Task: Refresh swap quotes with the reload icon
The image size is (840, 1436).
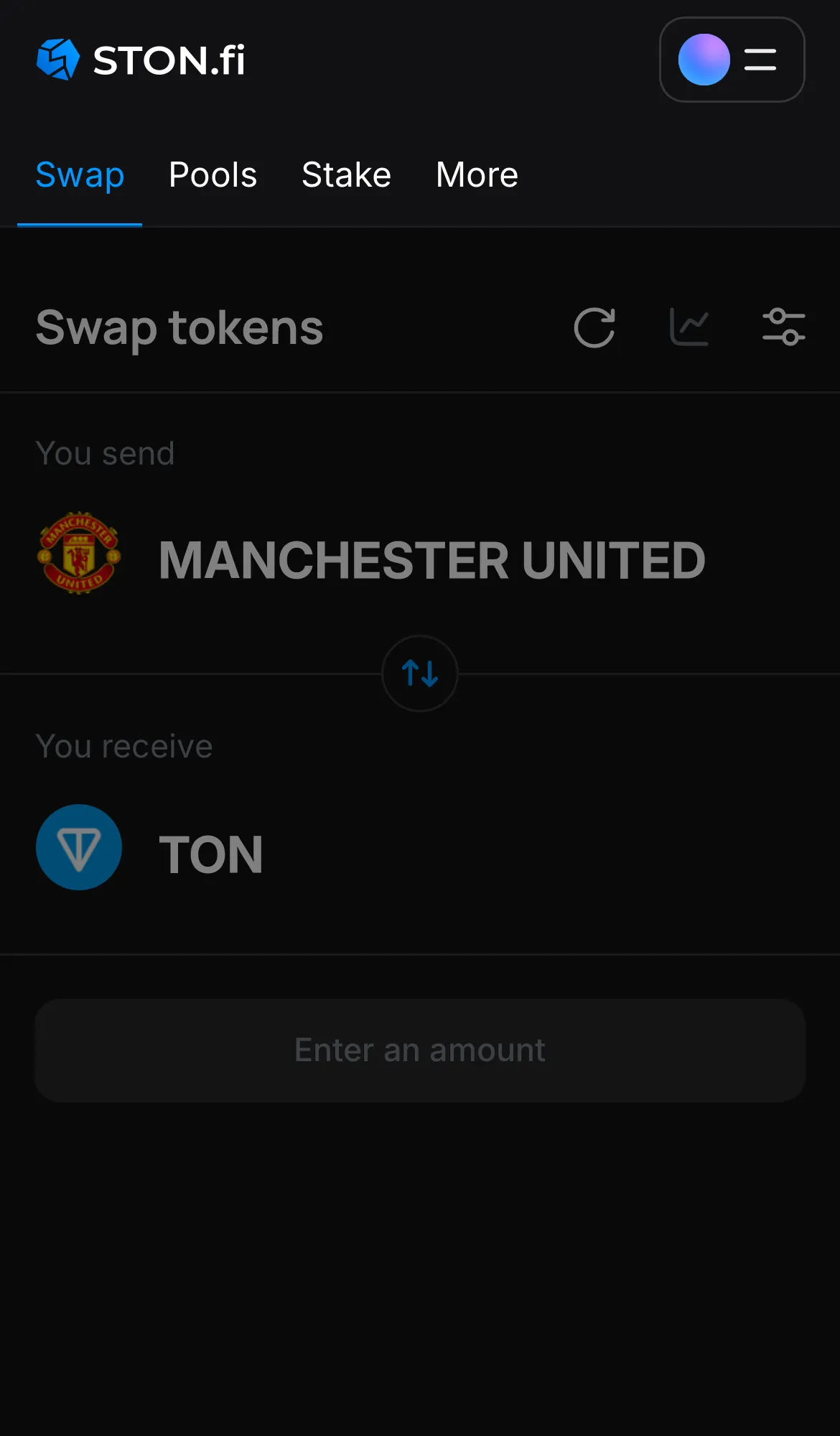Action: (594, 327)
